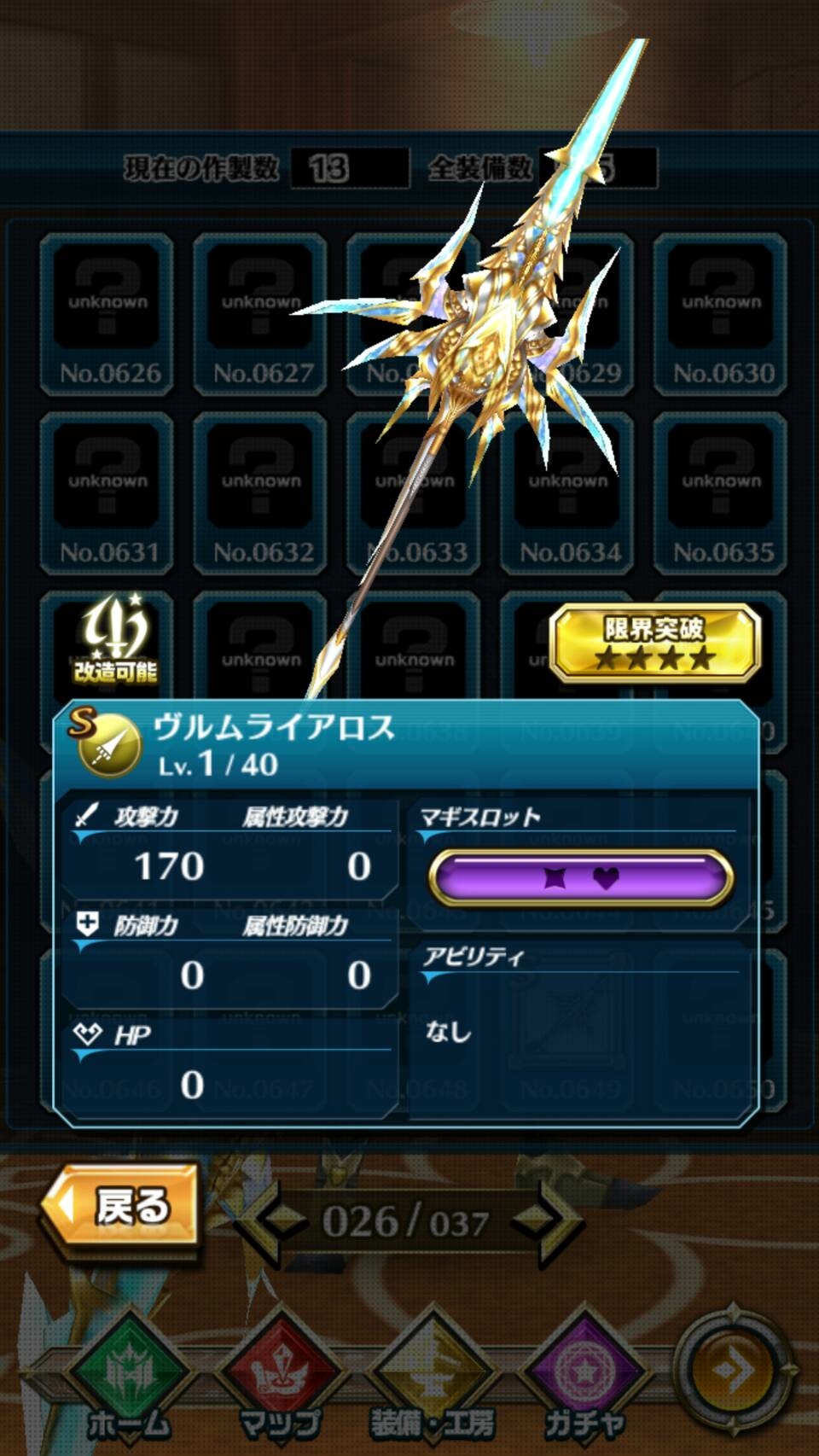This screenshot has width=819, height=1456.
Task: Tap the 戻る back button
Action: 121,1207
